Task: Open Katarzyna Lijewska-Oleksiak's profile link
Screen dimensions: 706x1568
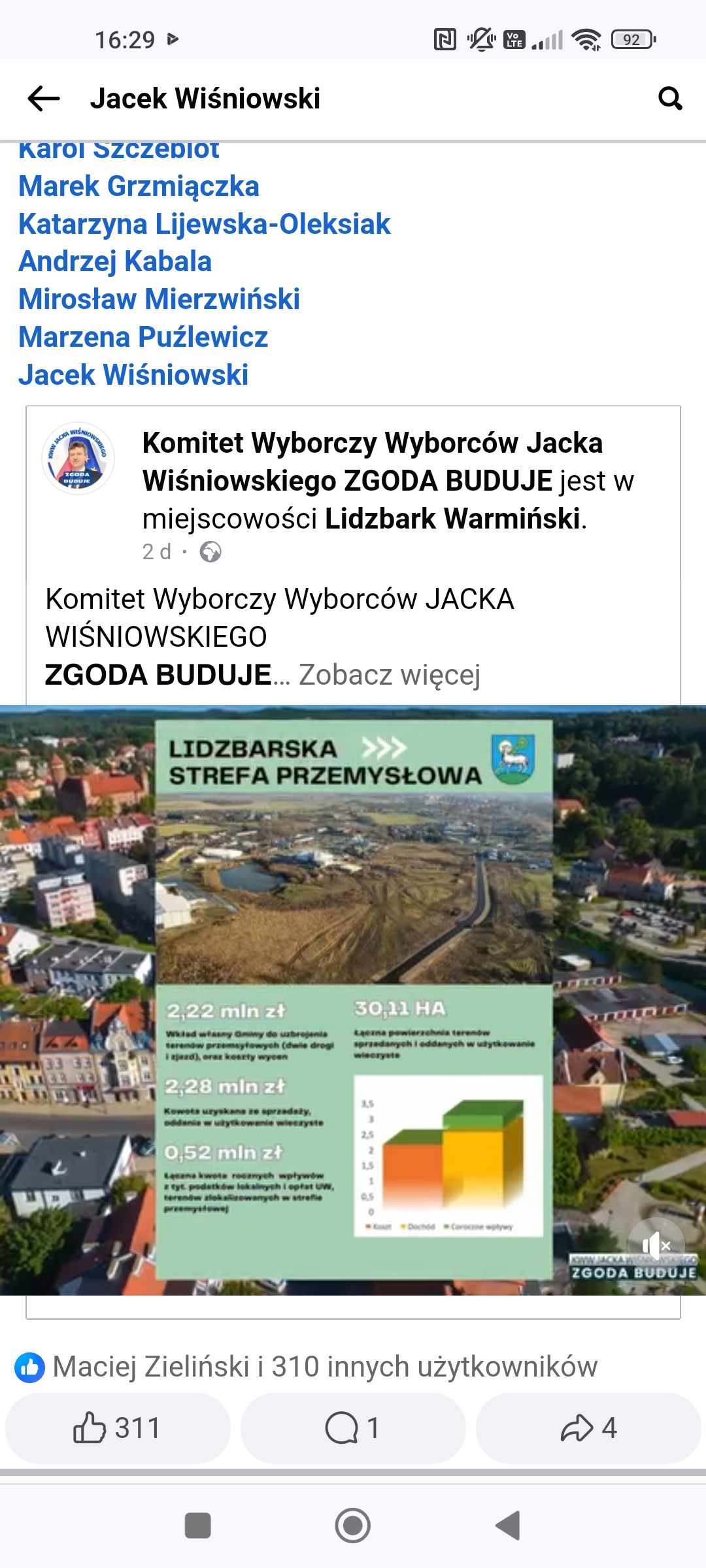Action: [204, 224]
